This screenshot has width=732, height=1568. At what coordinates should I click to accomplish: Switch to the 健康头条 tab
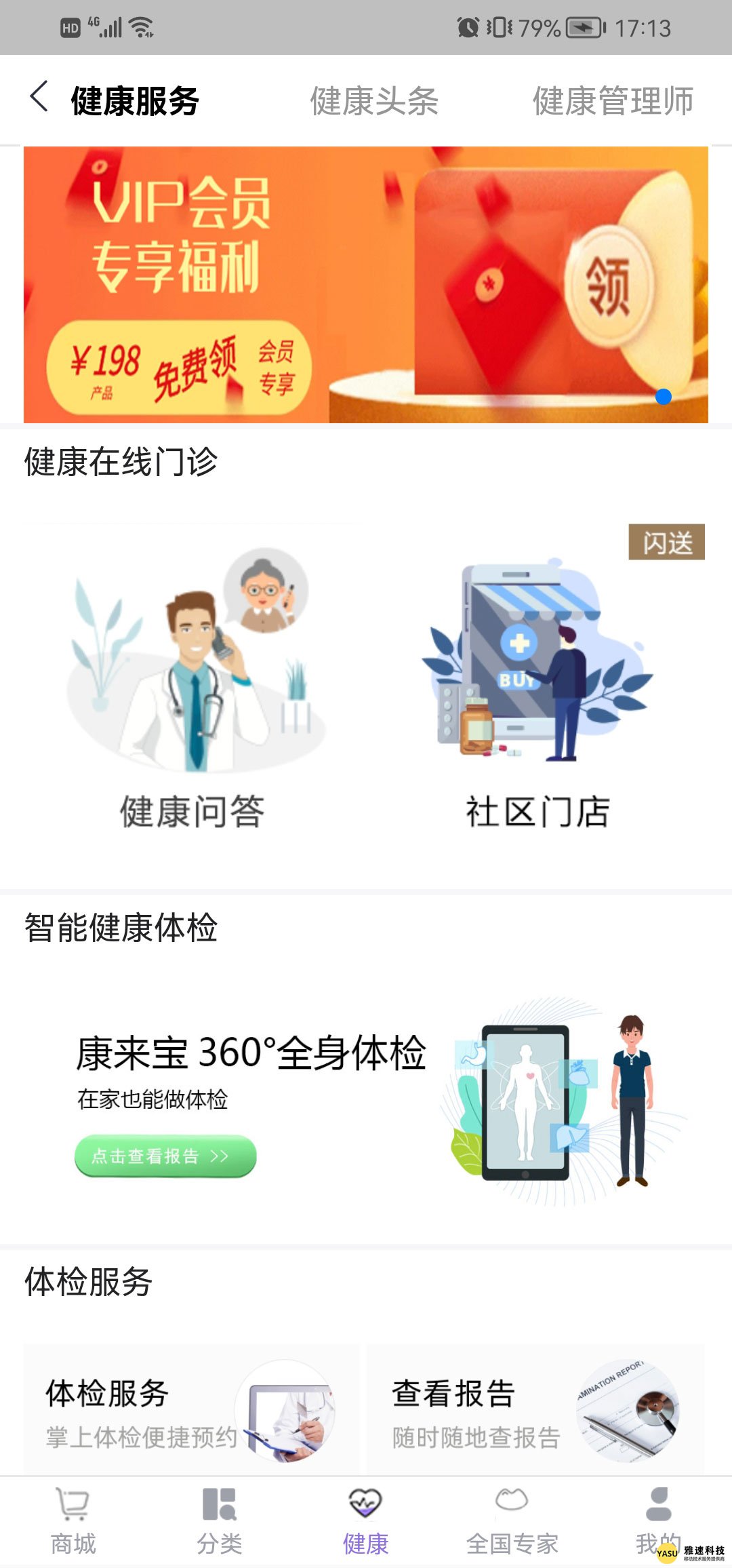tap(374, 100)
